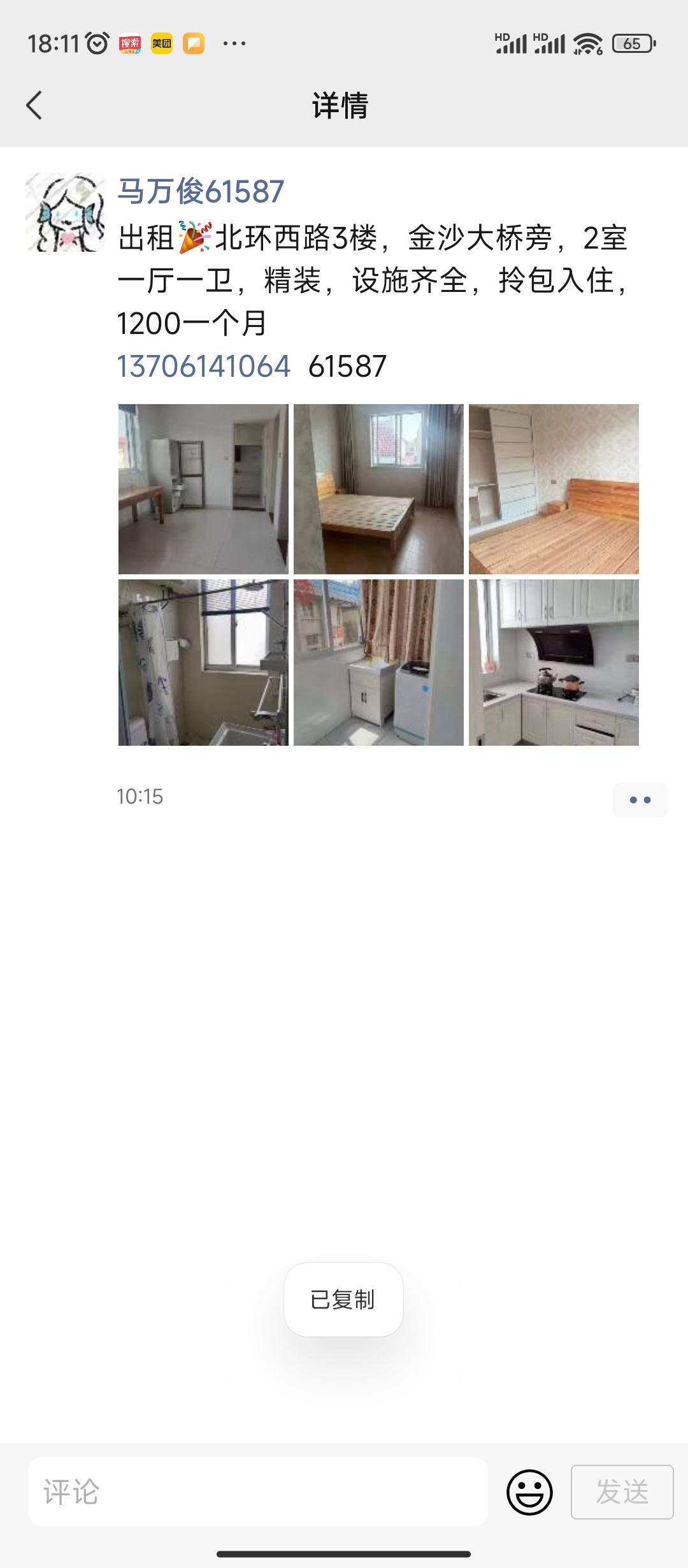Open the photo of wooden bed and wardrobe
Viewport: 688px width, 1568px height.
(554, 489)
